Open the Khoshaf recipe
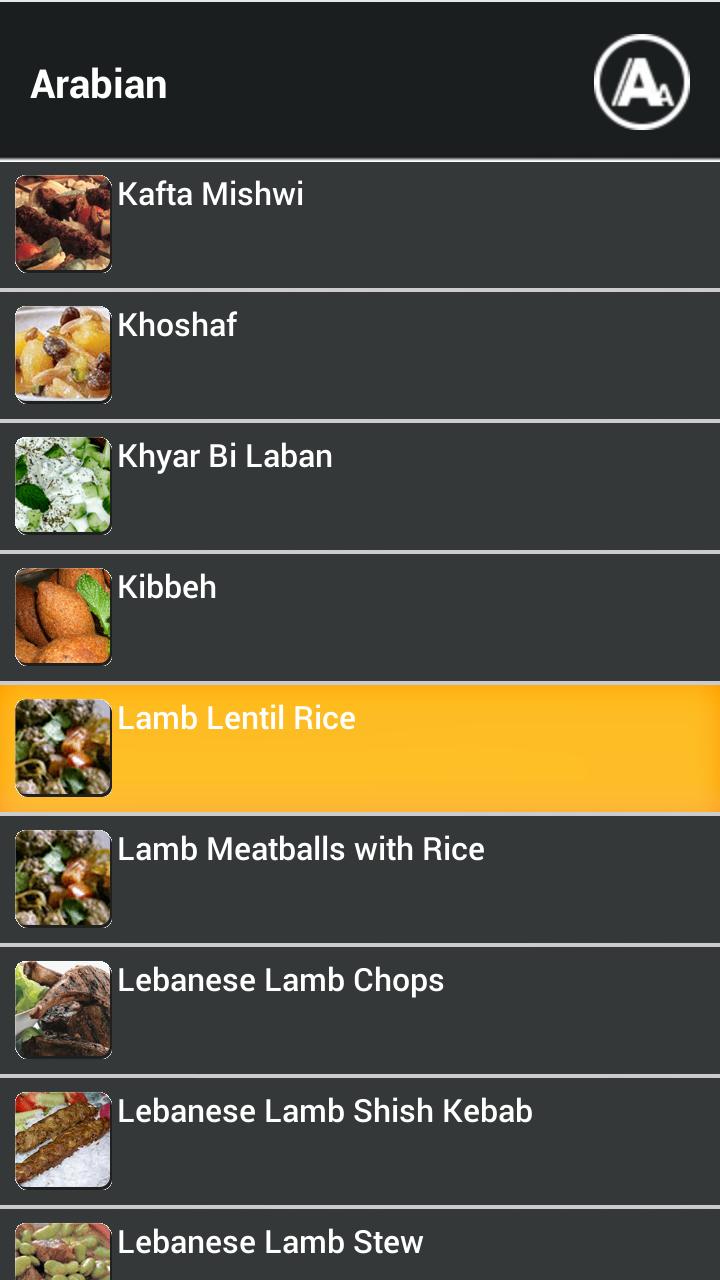Screen dimensions: 720x1280 point(360,354)
